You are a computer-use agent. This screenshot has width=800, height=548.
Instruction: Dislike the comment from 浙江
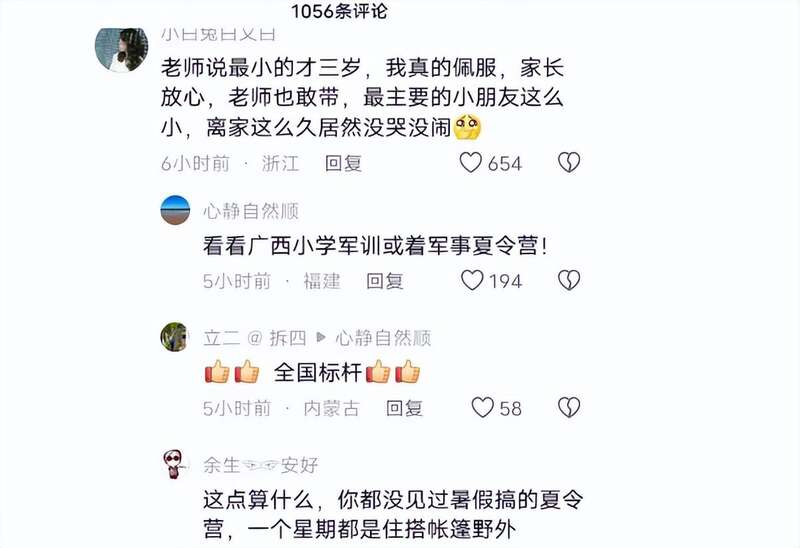coord(569,163)
